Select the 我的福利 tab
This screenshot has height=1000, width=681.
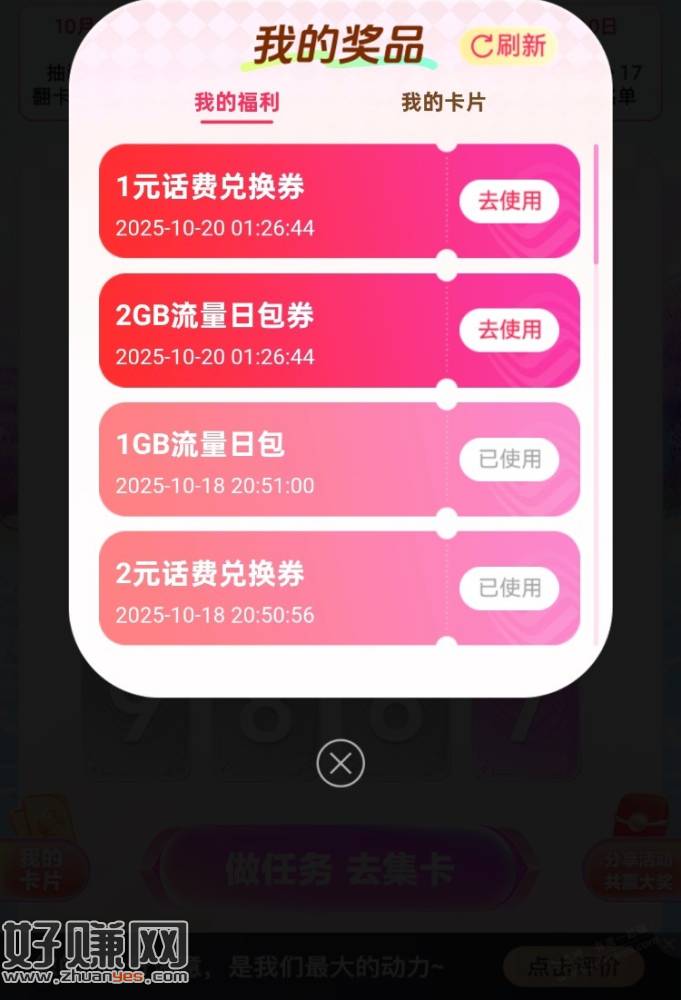236,102
